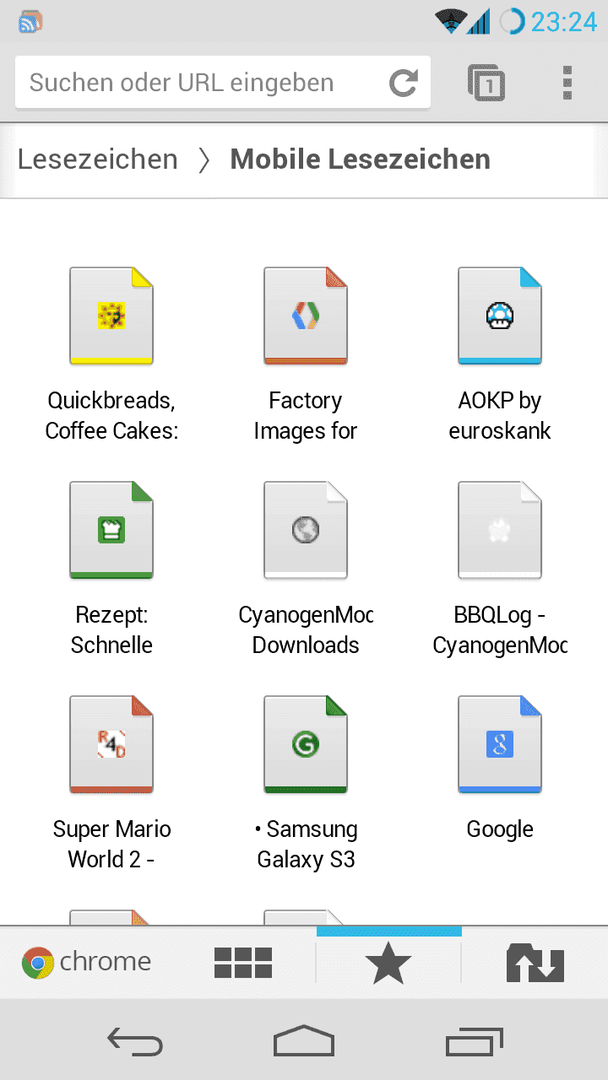Open the Chrome overflow menu
The width and height of the screenshot is (608, 1080).
(567, 82)
